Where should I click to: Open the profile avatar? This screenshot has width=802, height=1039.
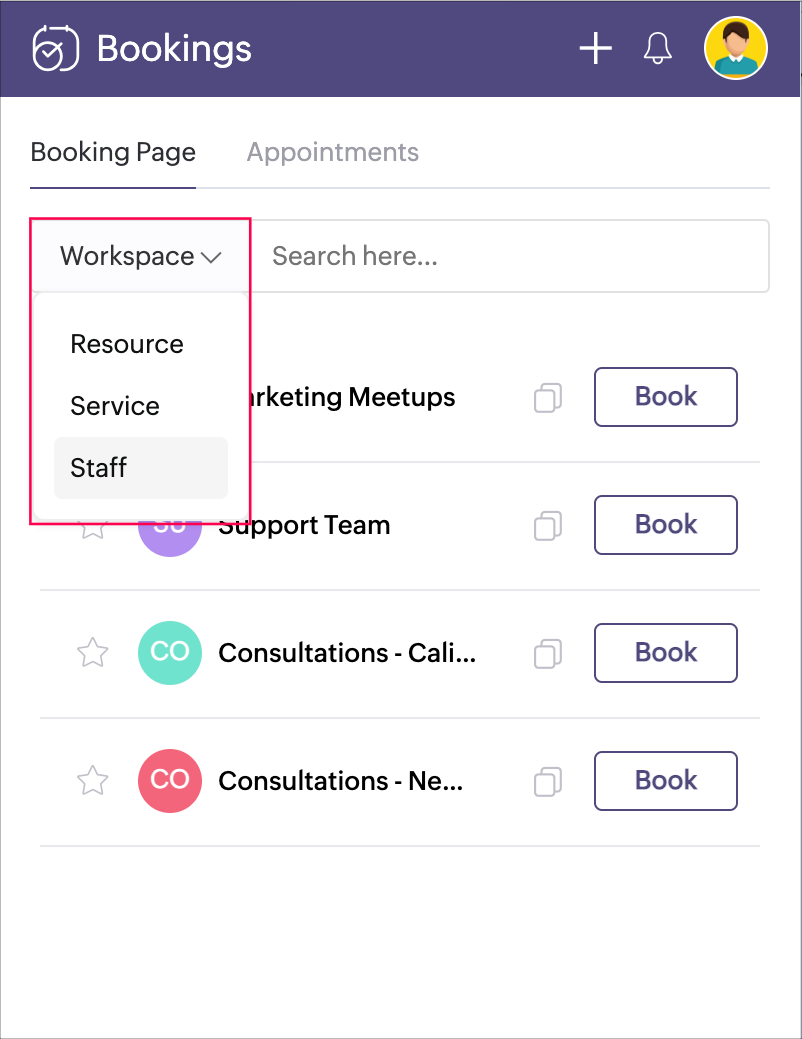tap(736, 48)
